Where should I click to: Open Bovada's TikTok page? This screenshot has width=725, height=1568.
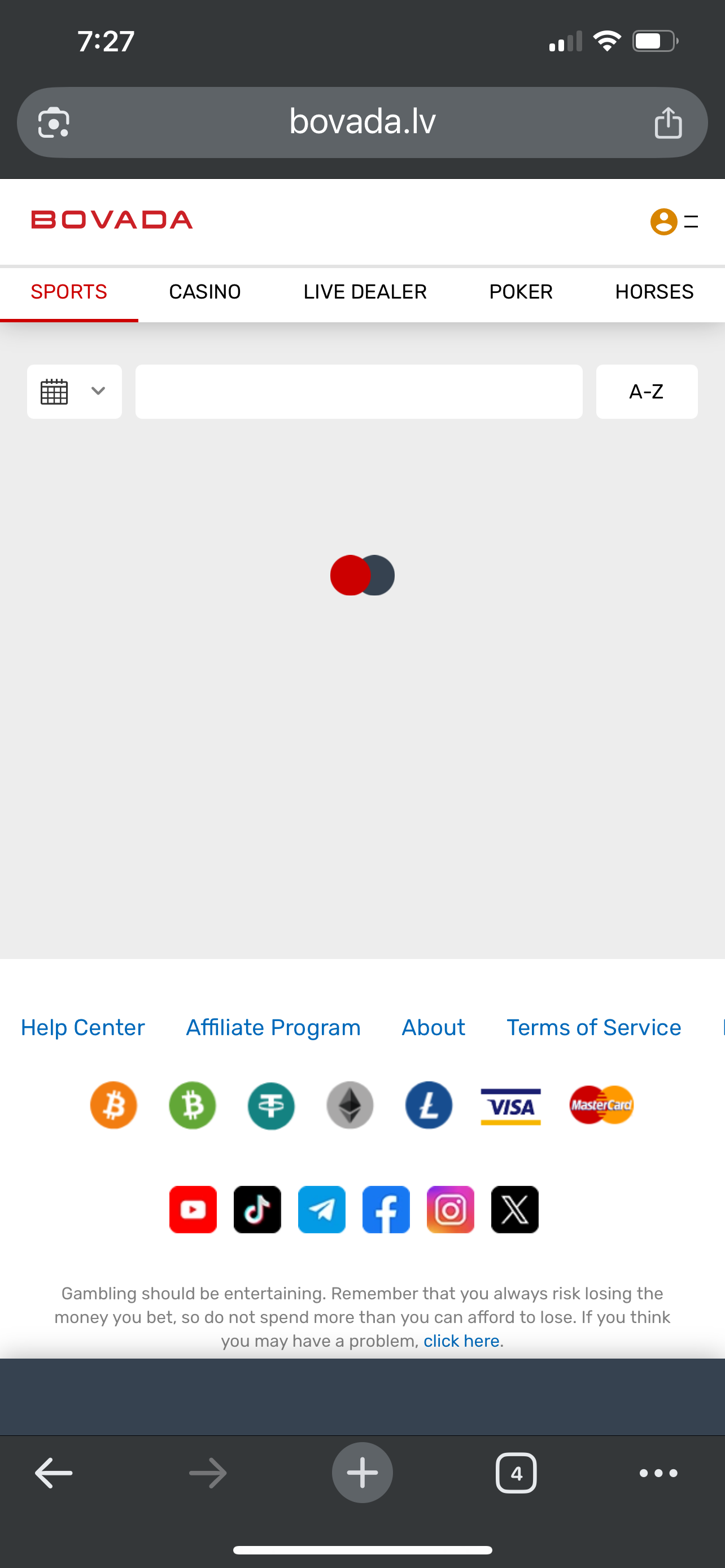[257, 1210]
